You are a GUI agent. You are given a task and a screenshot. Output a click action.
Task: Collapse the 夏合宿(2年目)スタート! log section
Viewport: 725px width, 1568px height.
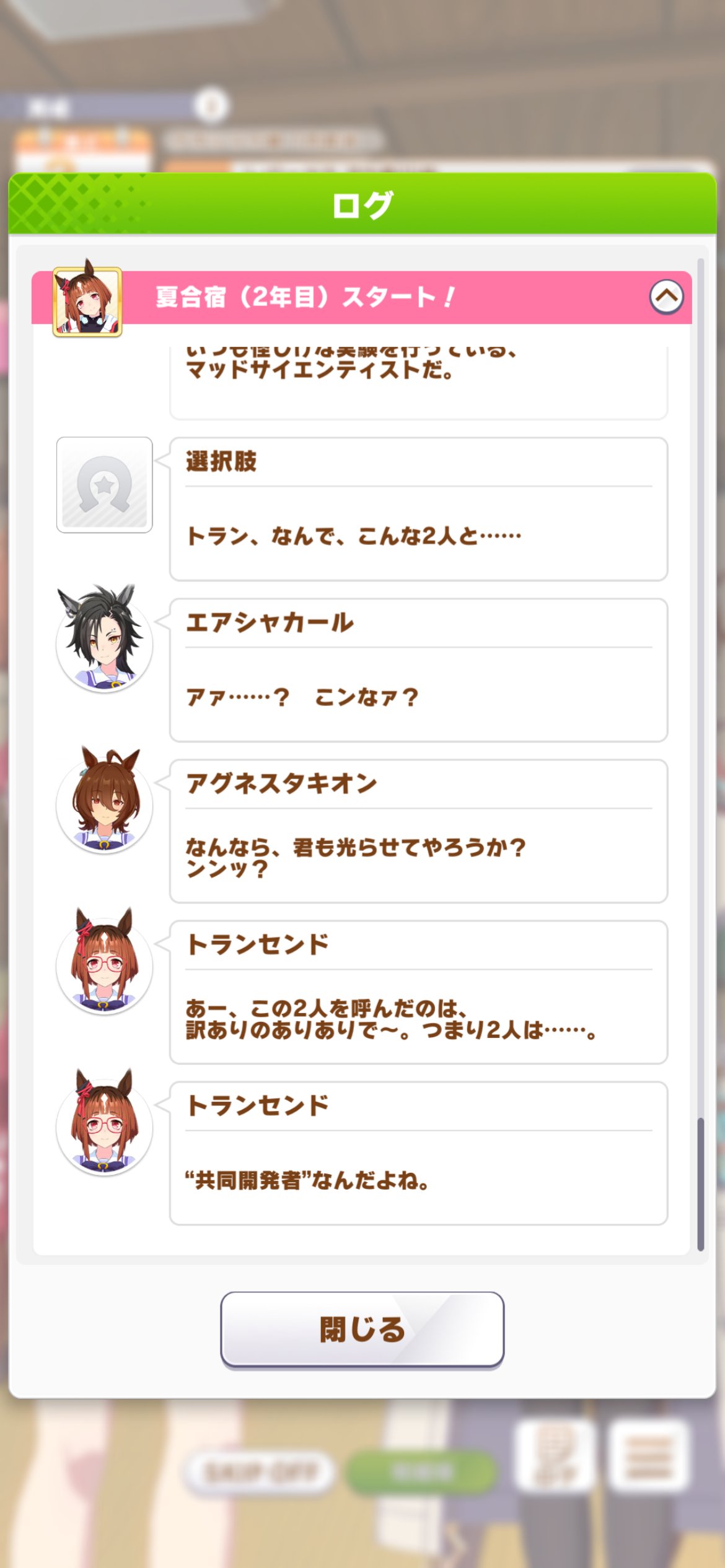pyautogui.click(x=666, y=297)
